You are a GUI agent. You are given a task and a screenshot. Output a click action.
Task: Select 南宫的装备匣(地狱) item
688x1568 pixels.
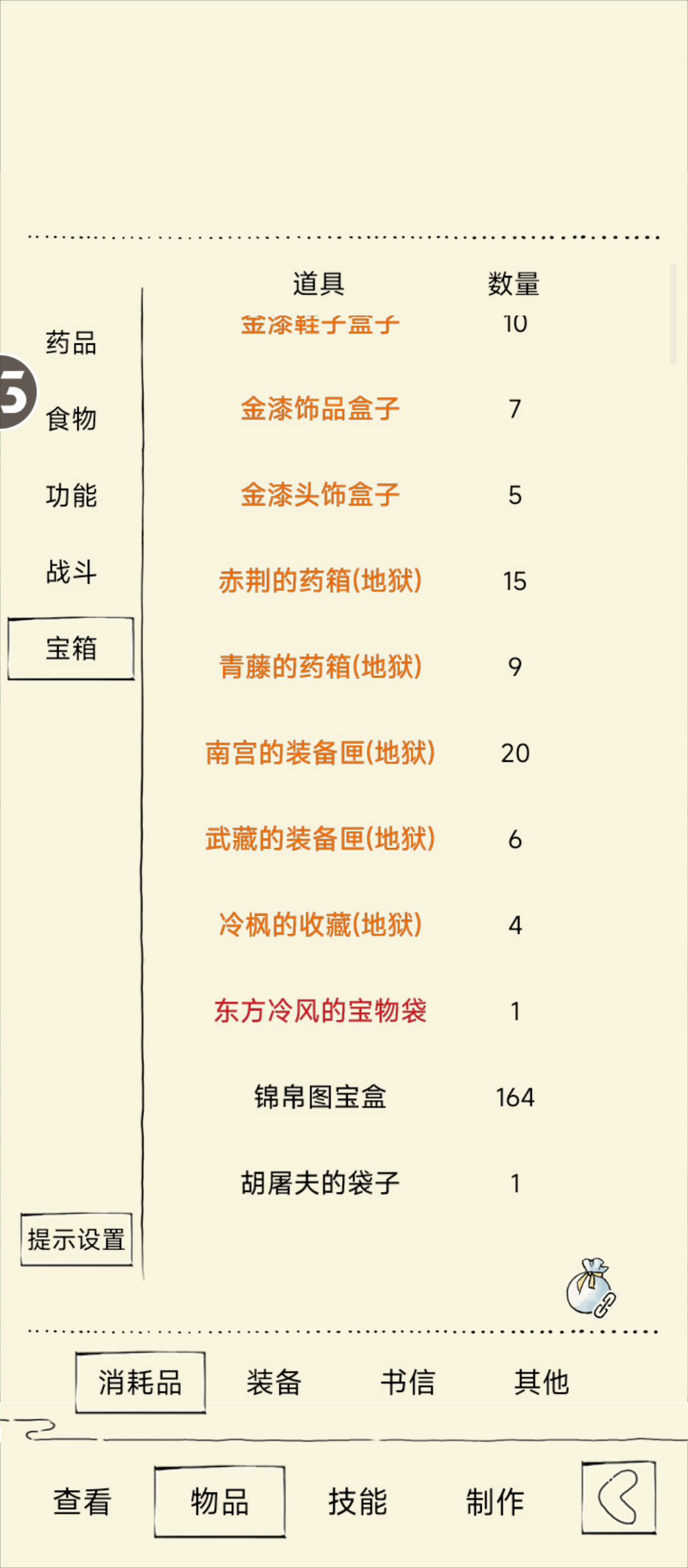coord(320,753)
